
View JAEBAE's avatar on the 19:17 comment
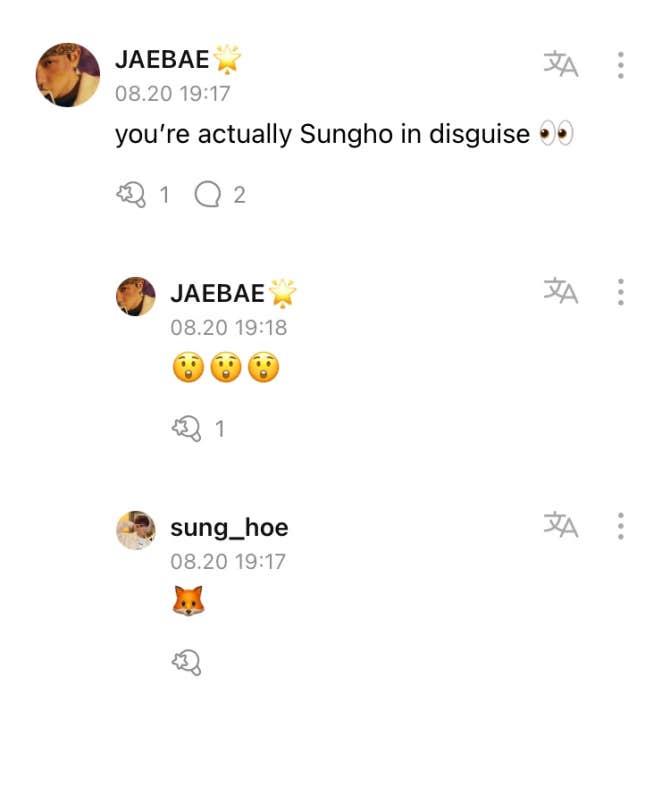(x=68, y=75)
